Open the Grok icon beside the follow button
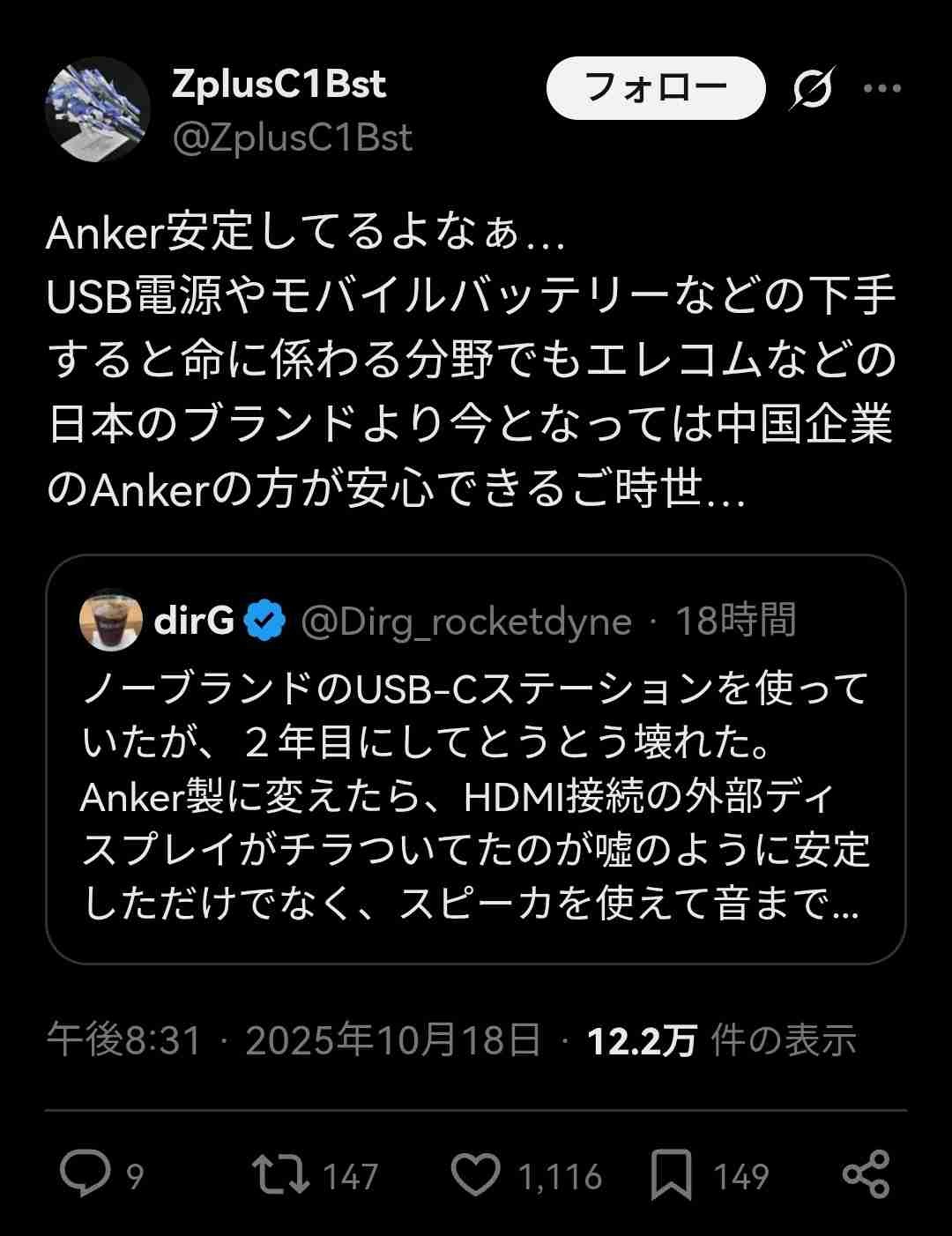 tap(812, 89)
